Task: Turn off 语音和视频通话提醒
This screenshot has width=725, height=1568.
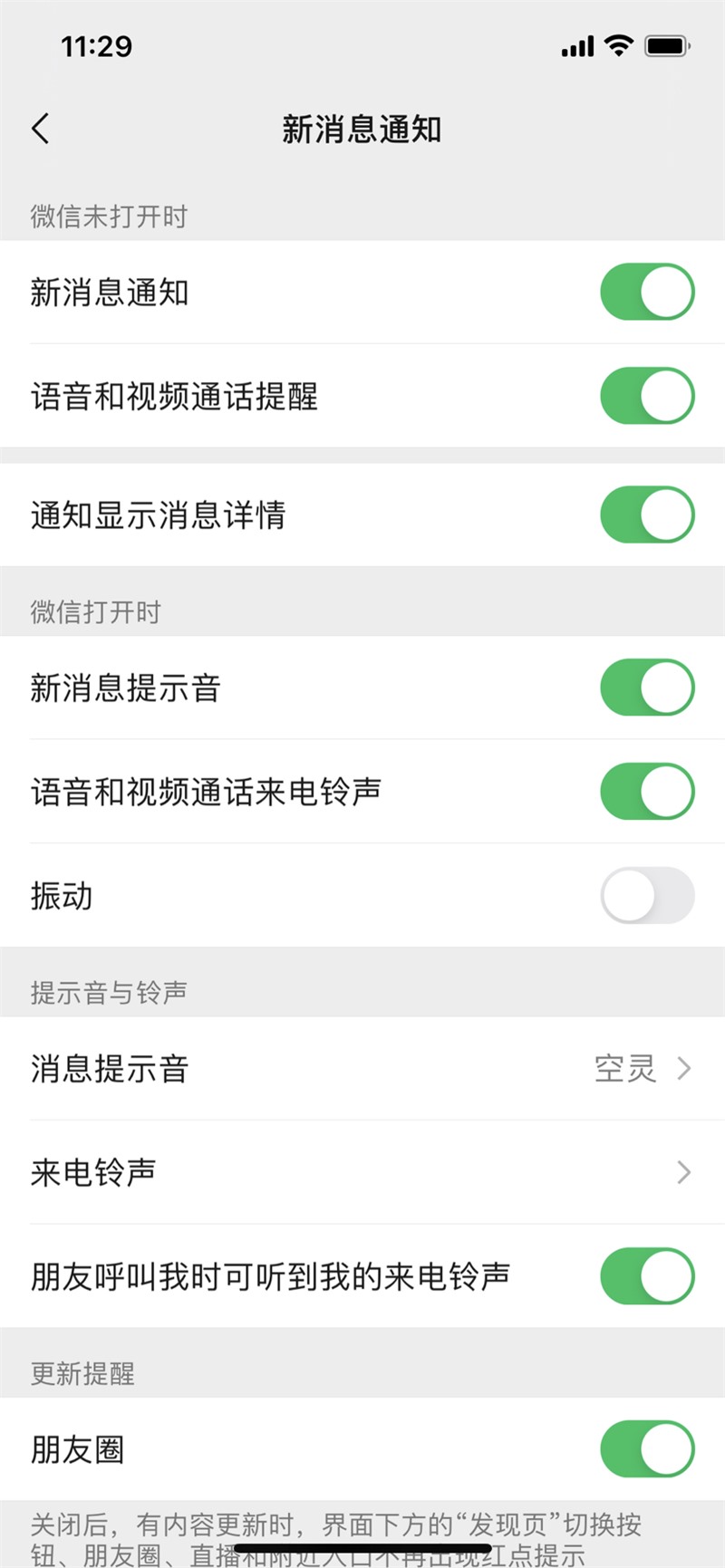Action: (647, 396)
